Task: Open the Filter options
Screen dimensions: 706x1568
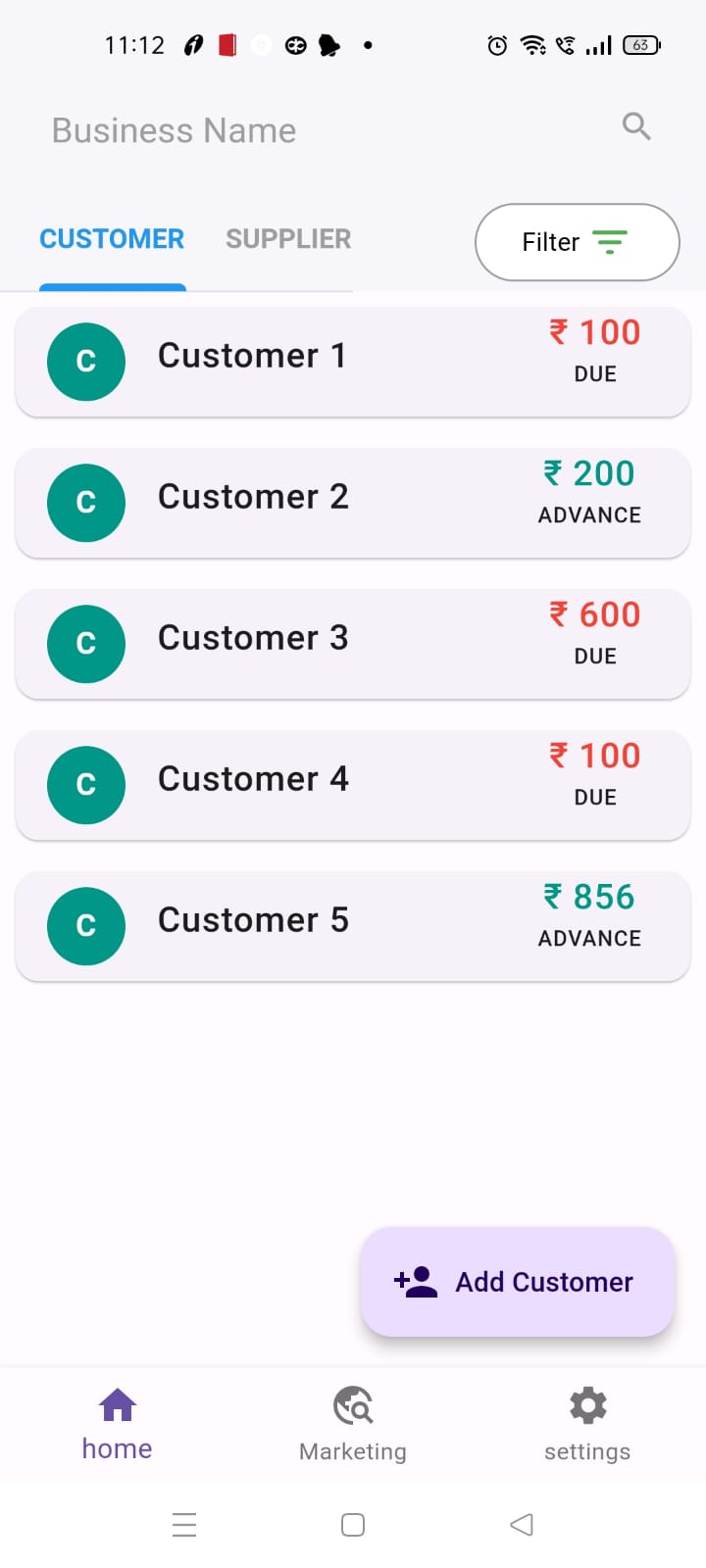Action: pyautogui.click(x=577, y=242)
